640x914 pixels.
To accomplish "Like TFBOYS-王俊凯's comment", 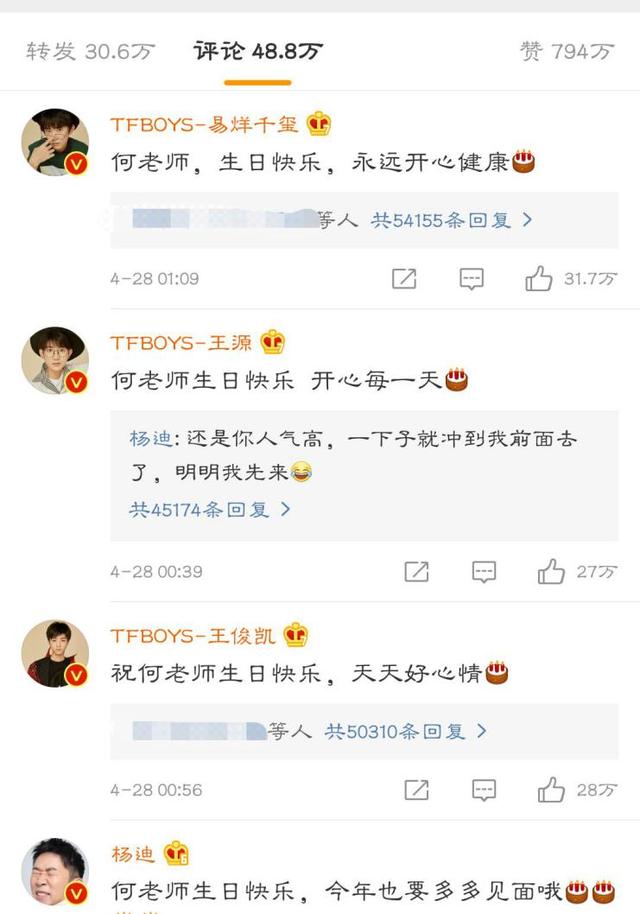I will (551, 790).
